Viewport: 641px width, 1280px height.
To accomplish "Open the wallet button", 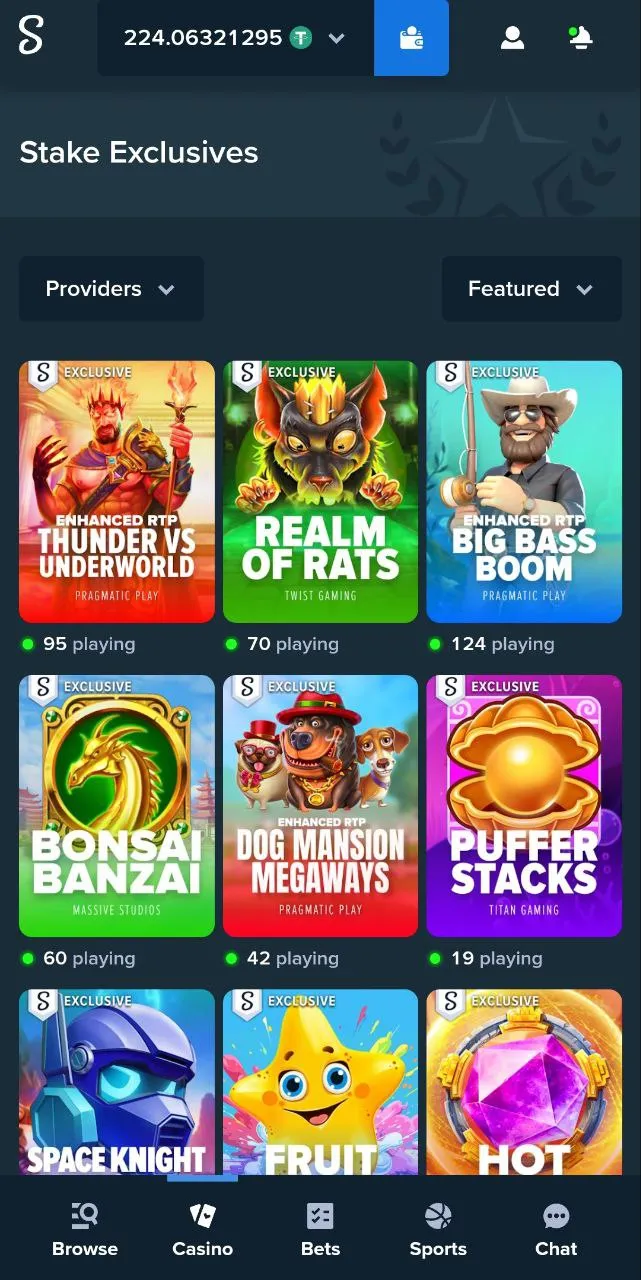I will pos(411,38).
